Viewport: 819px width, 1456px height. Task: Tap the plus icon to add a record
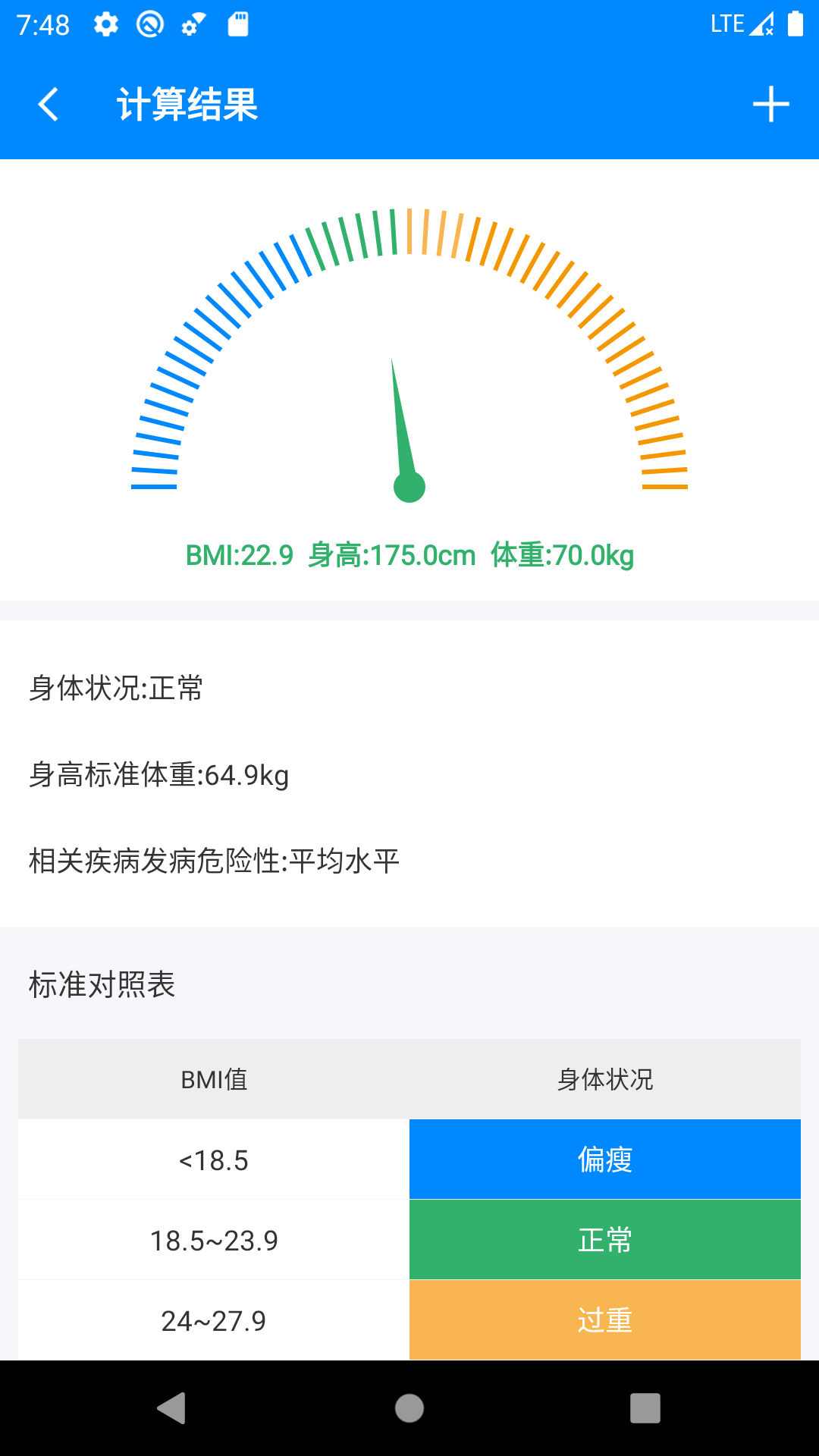pyautogui.click(x=770, y=105)
